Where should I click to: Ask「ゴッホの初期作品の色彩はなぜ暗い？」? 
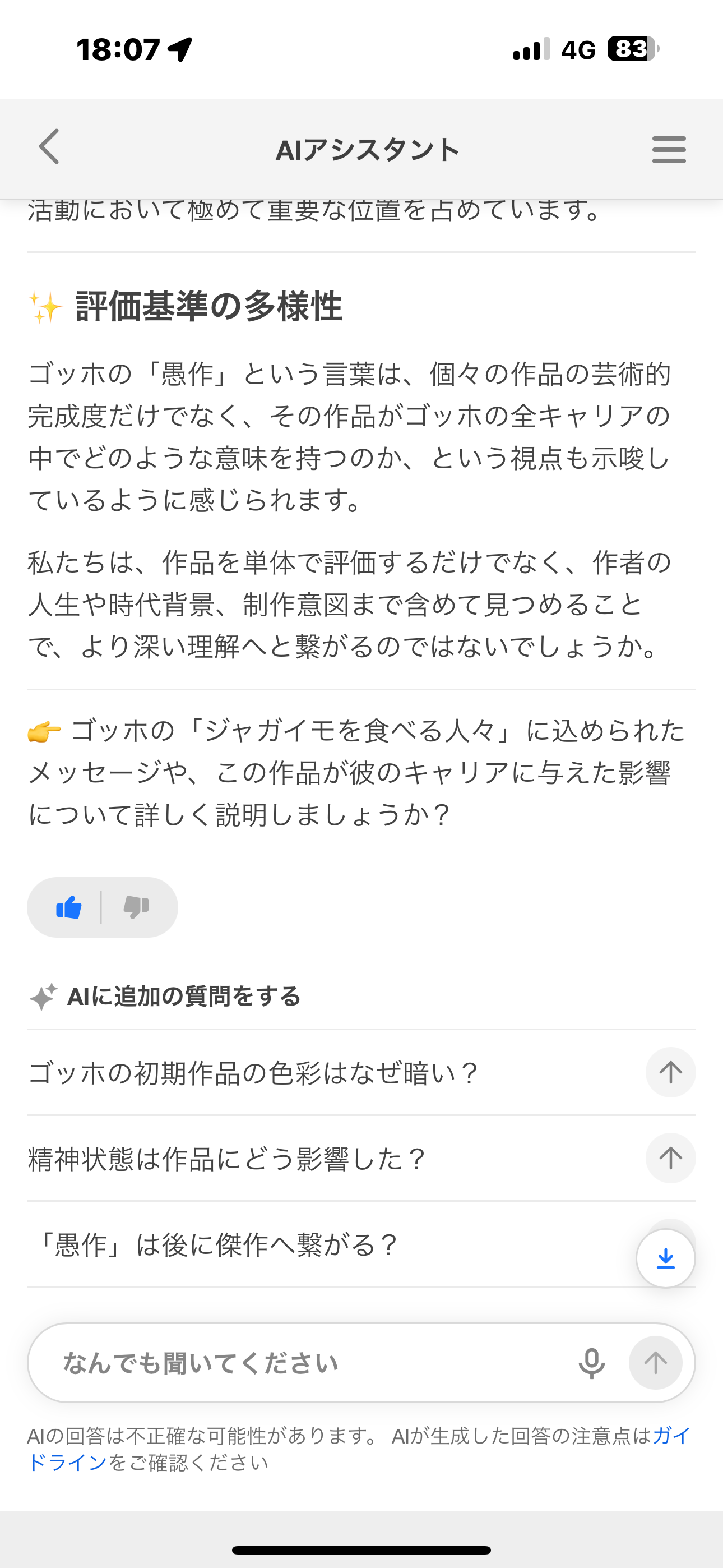670,1072
